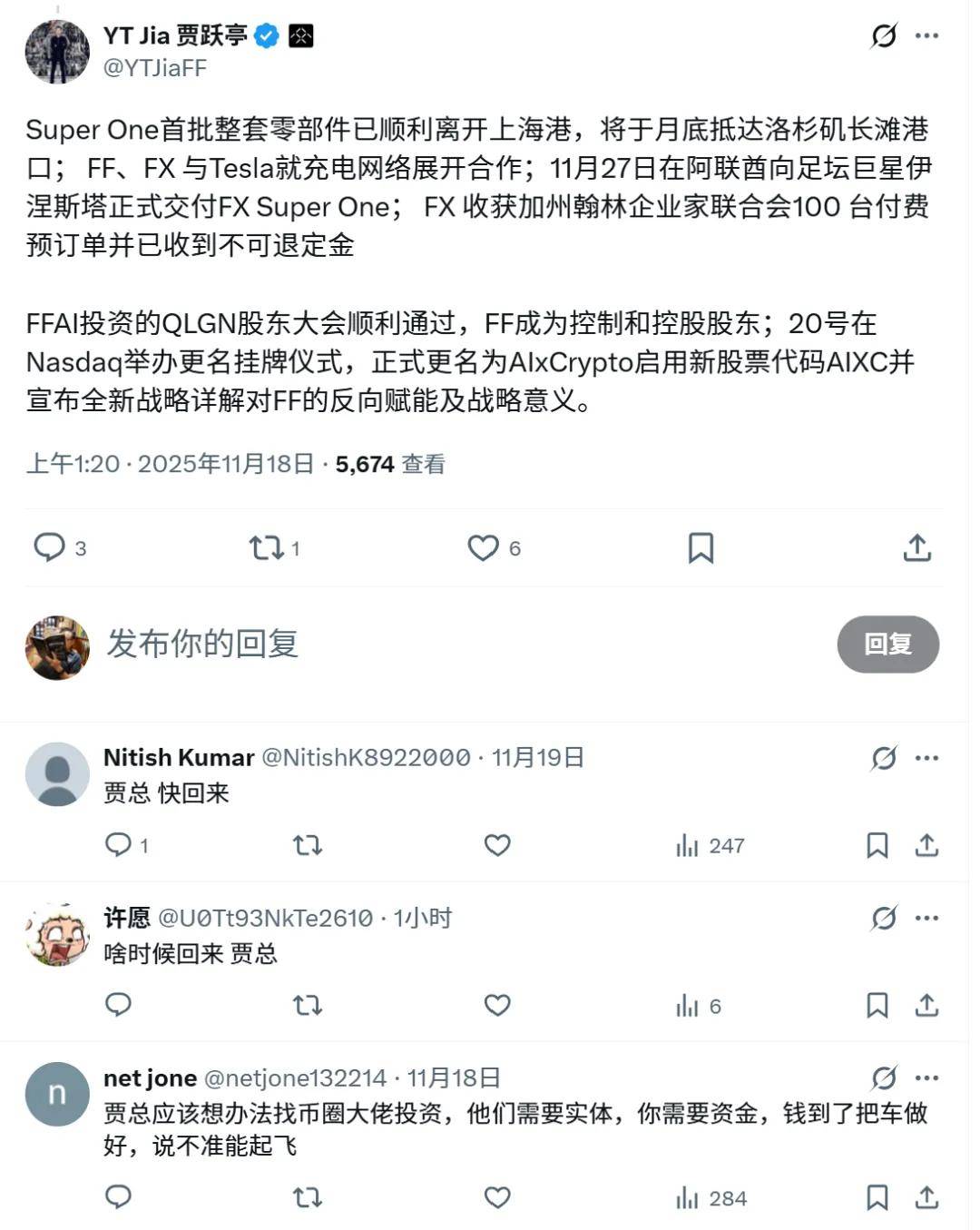Like net jone's reply
This screenshot has width=980, height=1230.
click(497, 1197)
